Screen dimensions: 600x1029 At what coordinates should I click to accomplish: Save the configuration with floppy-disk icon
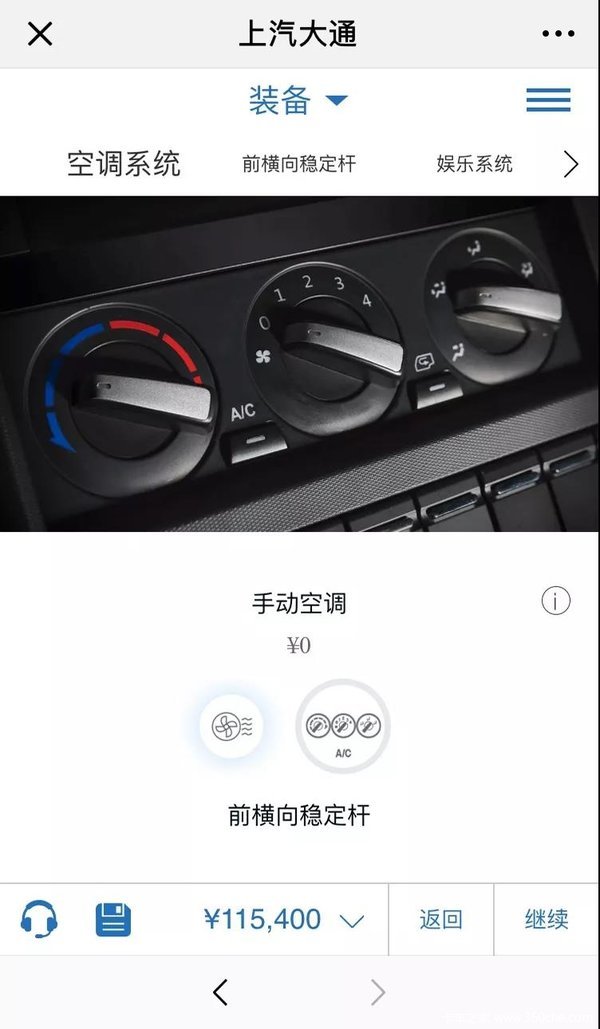pos(113,919)
